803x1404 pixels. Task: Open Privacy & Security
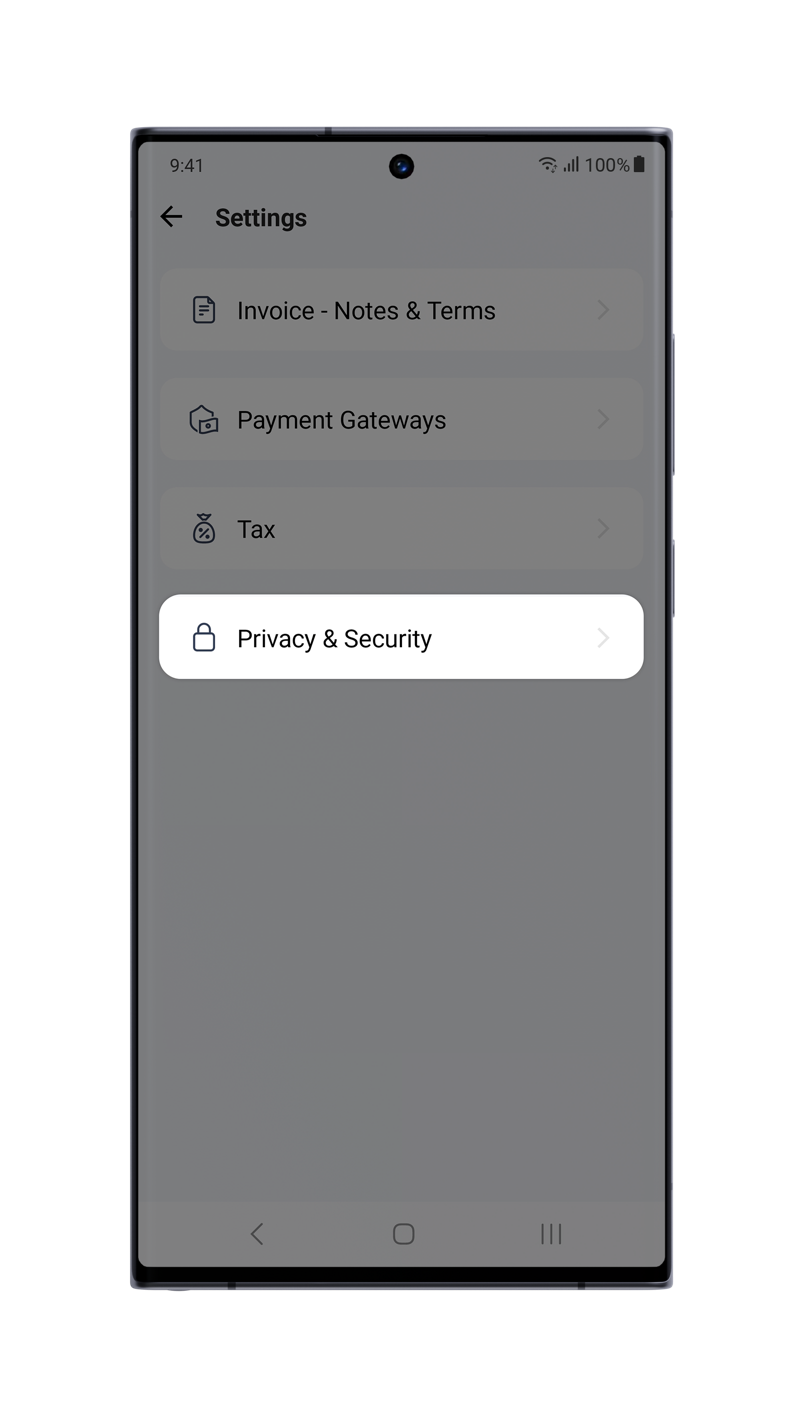pos(400,638)
